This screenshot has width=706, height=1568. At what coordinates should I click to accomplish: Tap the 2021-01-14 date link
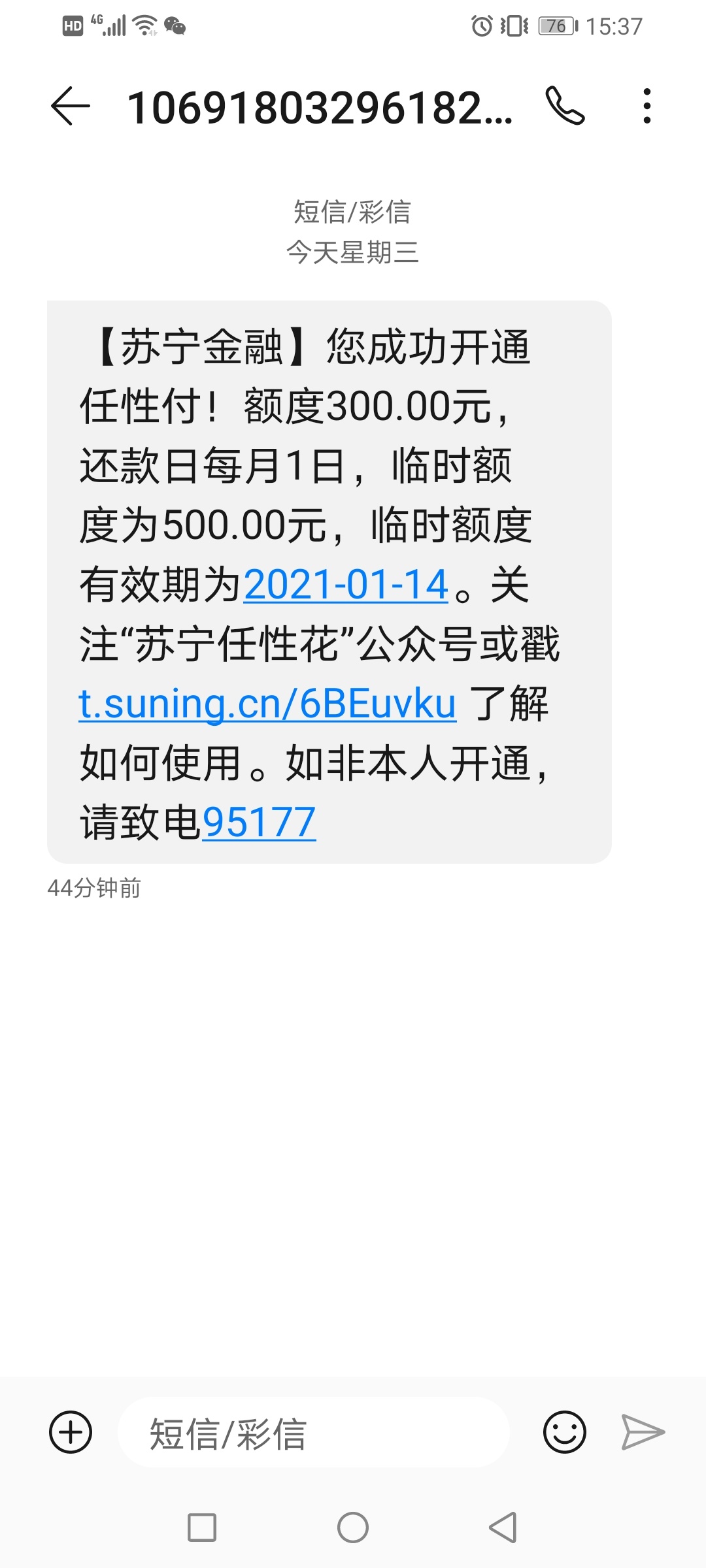346,585
